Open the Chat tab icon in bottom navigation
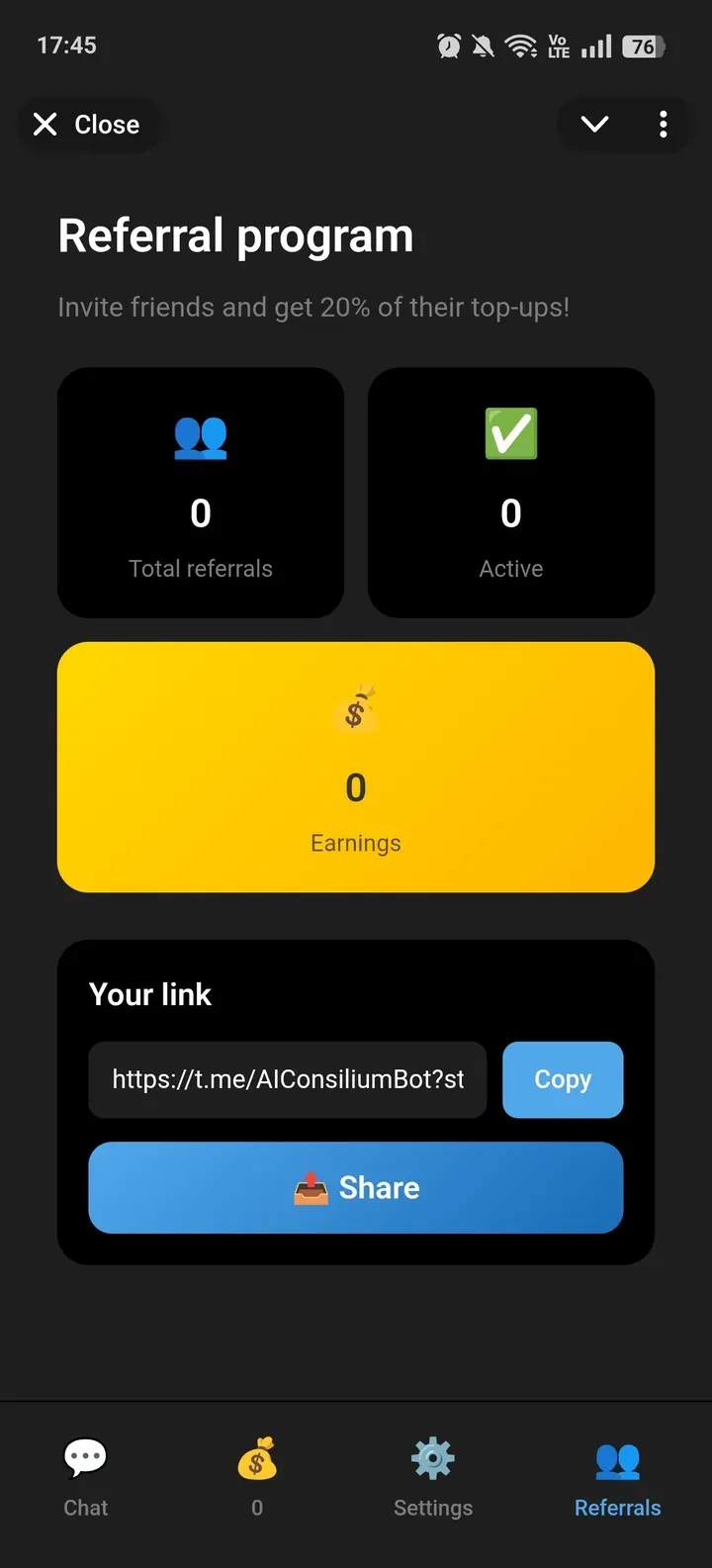This screenshot has height=1568, width=712. tap(85, 1455)
